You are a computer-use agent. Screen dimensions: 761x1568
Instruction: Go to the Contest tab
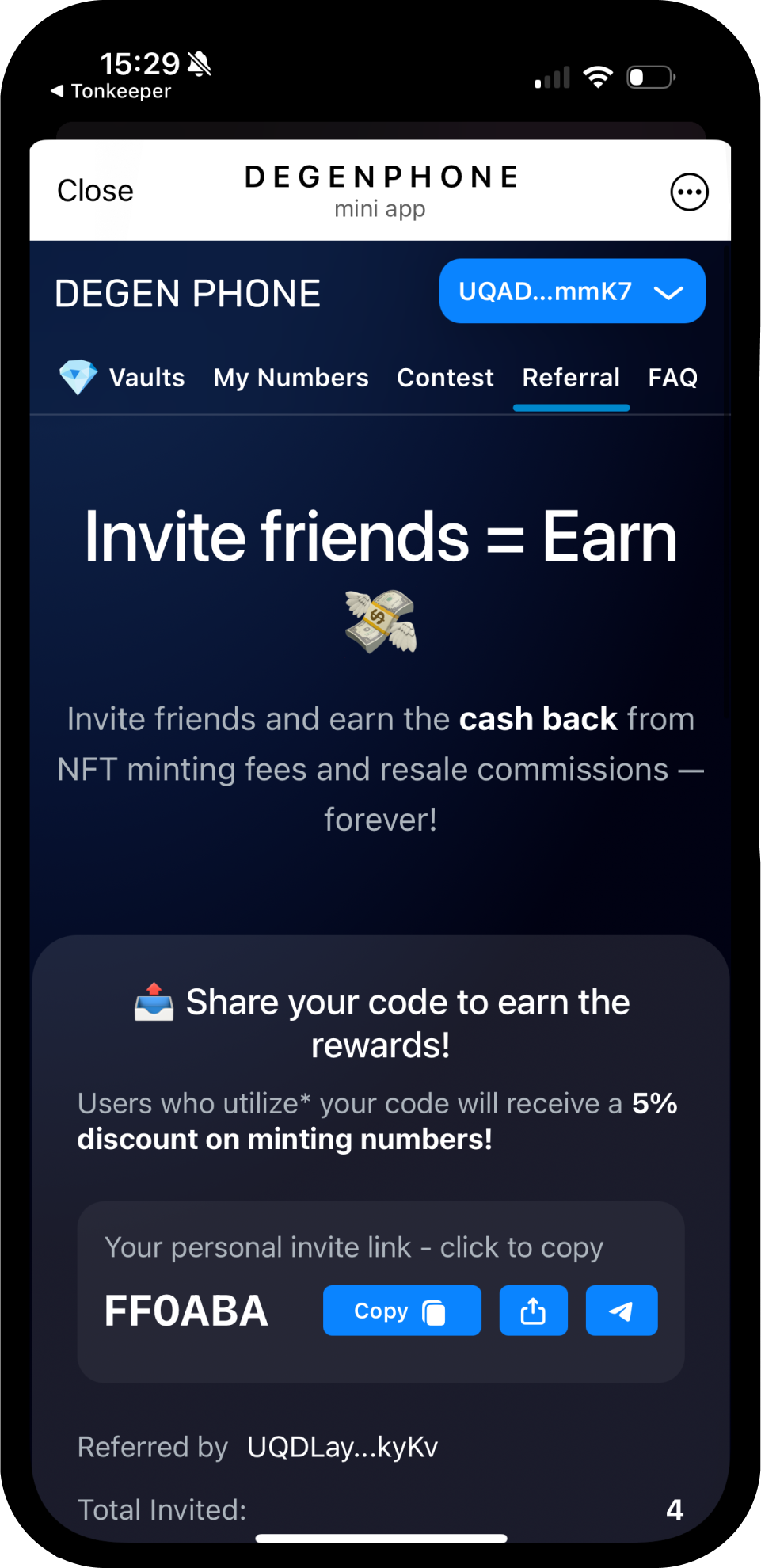click(x=445, y=378)
